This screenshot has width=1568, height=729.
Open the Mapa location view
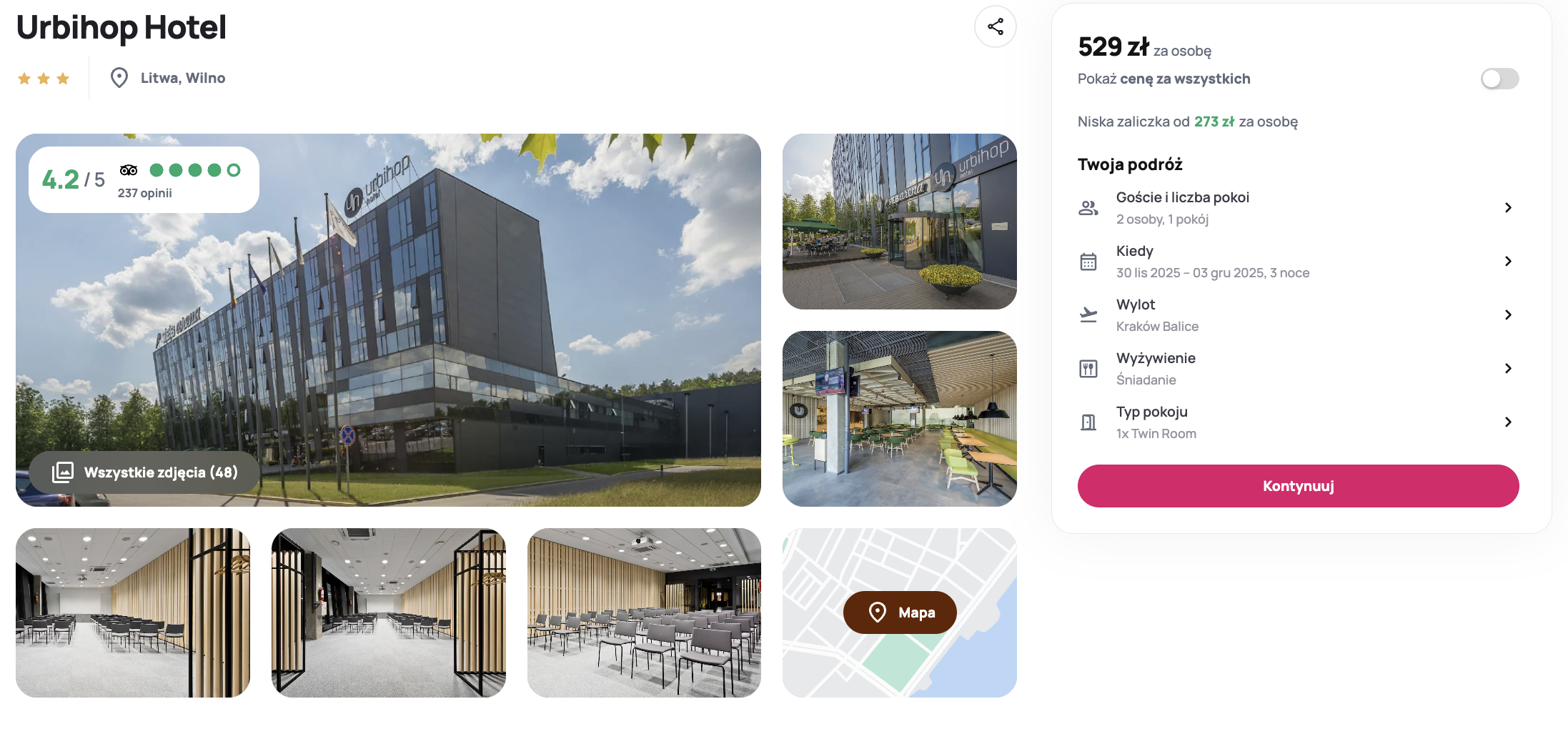click(x=899, y=613)
